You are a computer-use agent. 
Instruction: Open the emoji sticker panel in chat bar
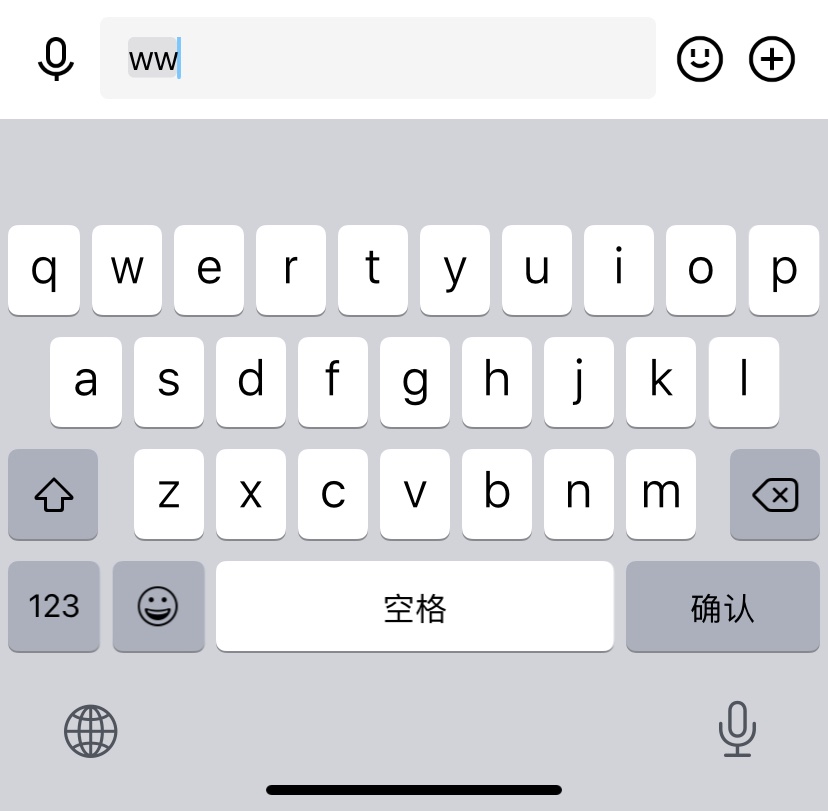700,59
